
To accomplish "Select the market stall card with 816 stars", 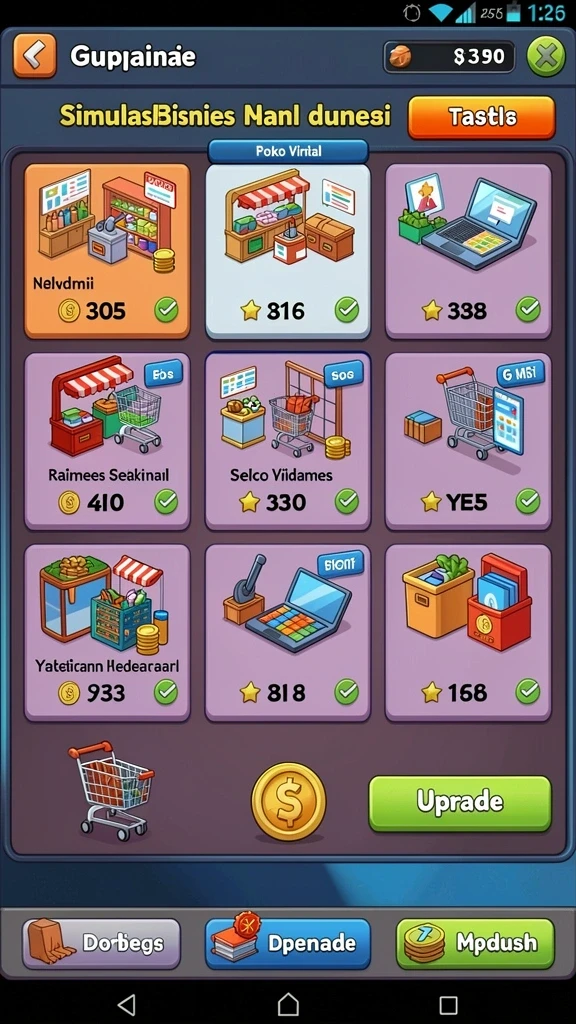I will (288, 251).
